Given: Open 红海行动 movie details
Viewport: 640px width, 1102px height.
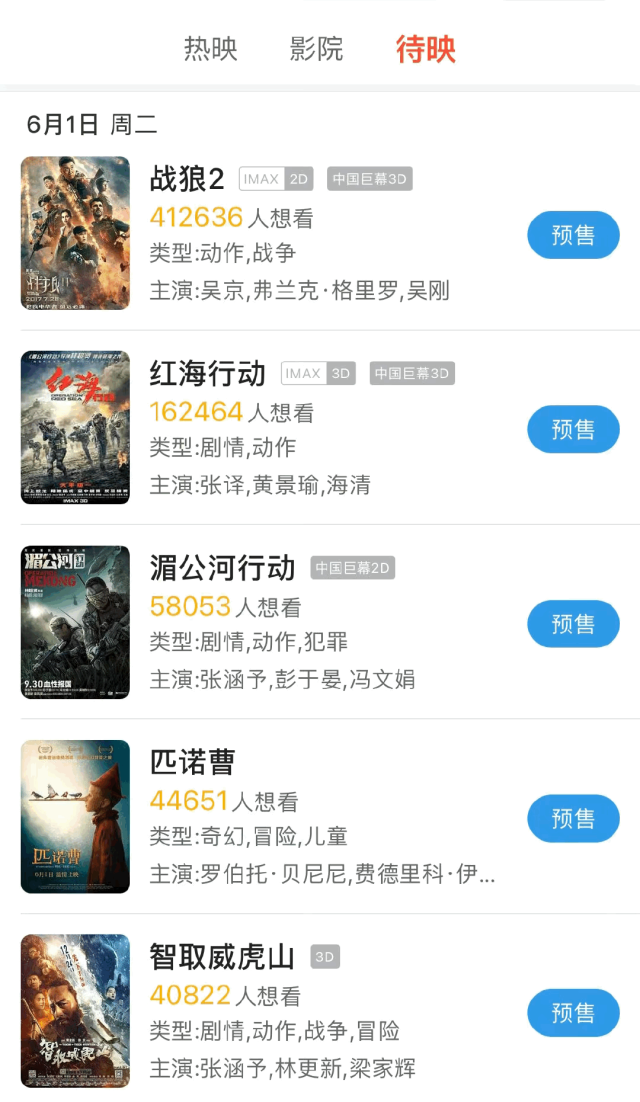Looking at the screenshot, I should click(207, 374).
